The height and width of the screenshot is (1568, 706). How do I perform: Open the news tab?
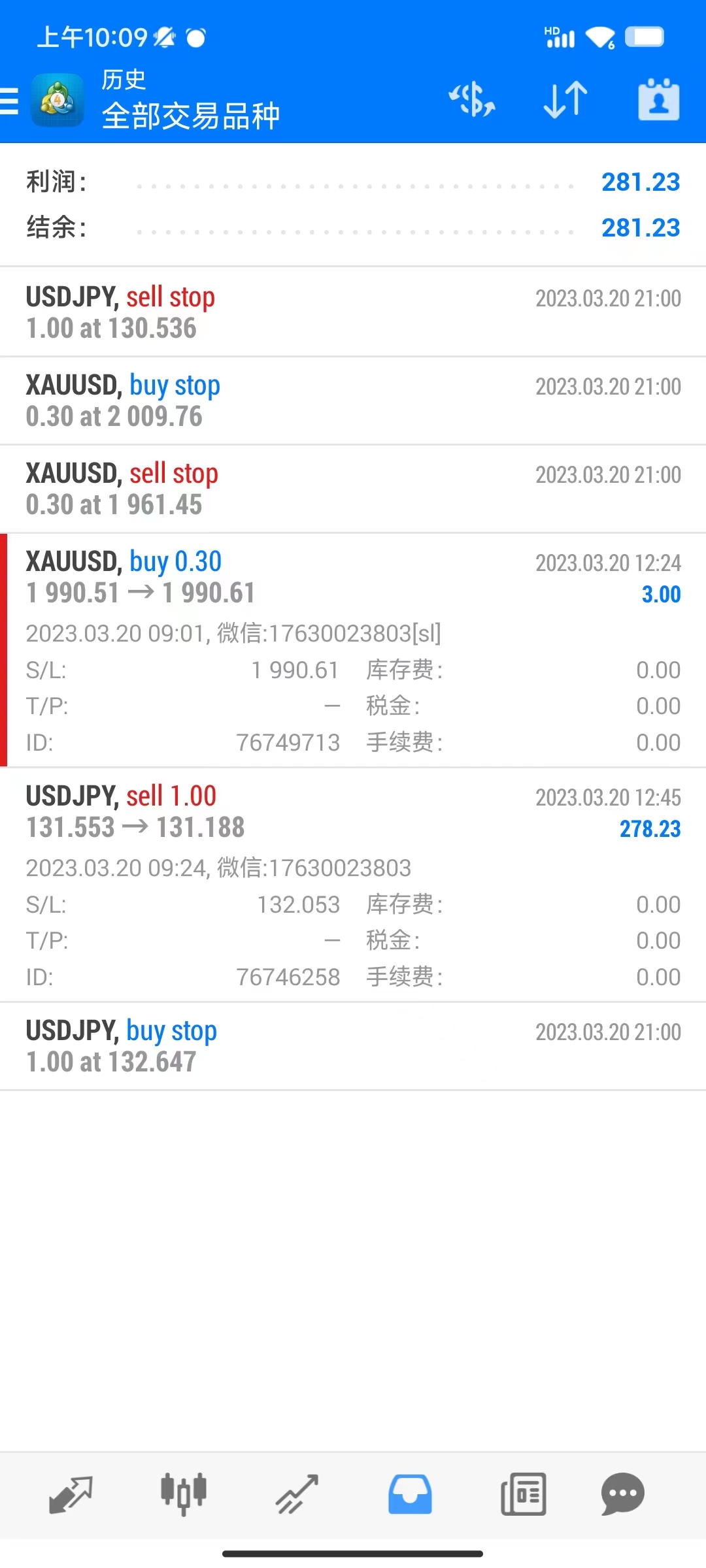[x=523, y=1494]
